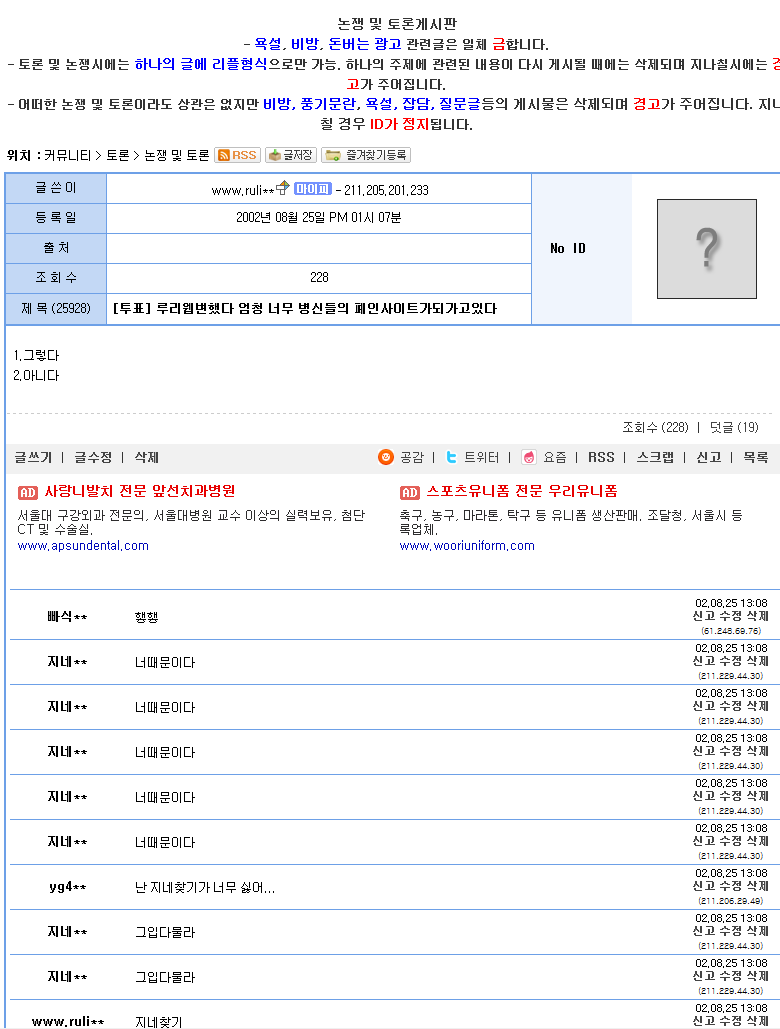This screenshot has height=1029, width=780.
Task: Tap 글쓰기 to write a post
Action: click(33, 457)
